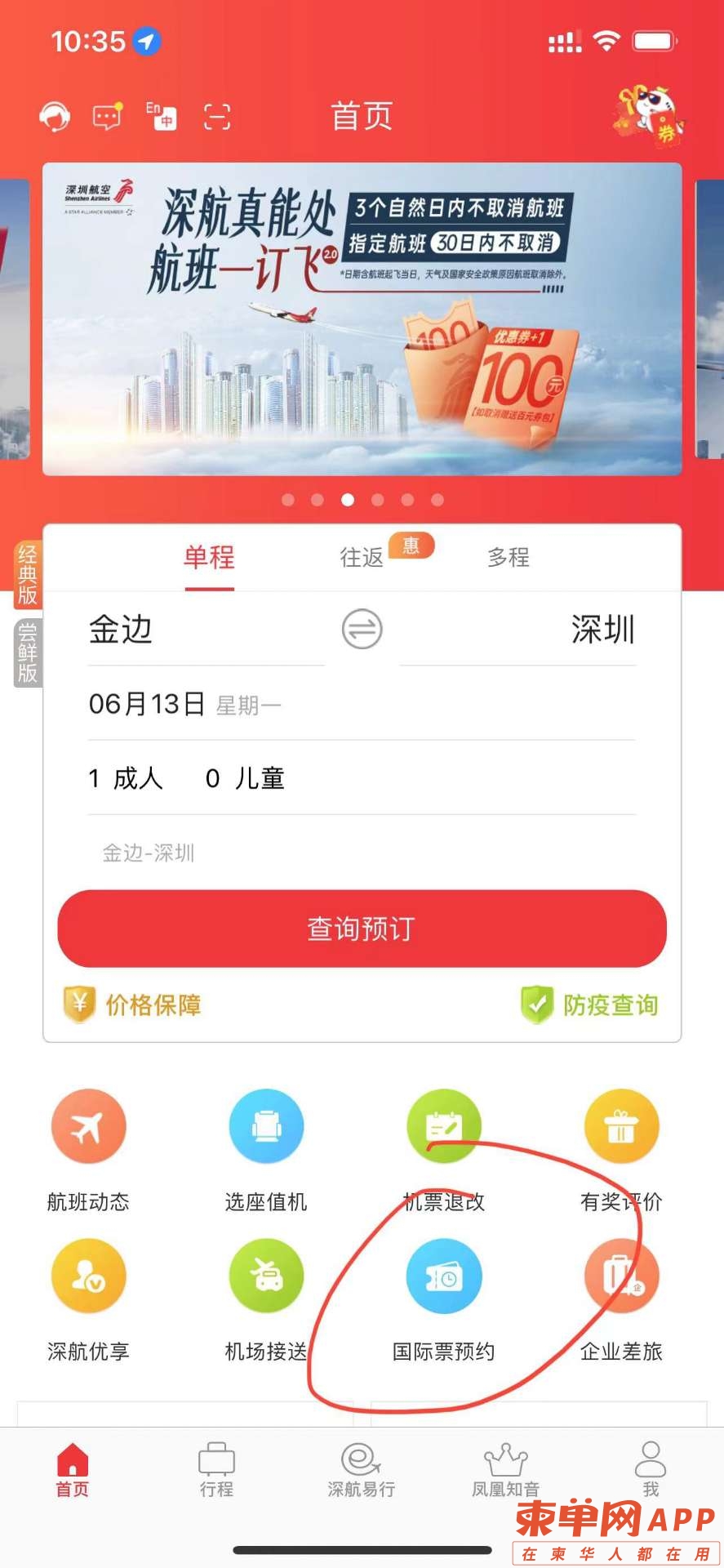Pick departure date 06月13日

click(x=147, y=704)
